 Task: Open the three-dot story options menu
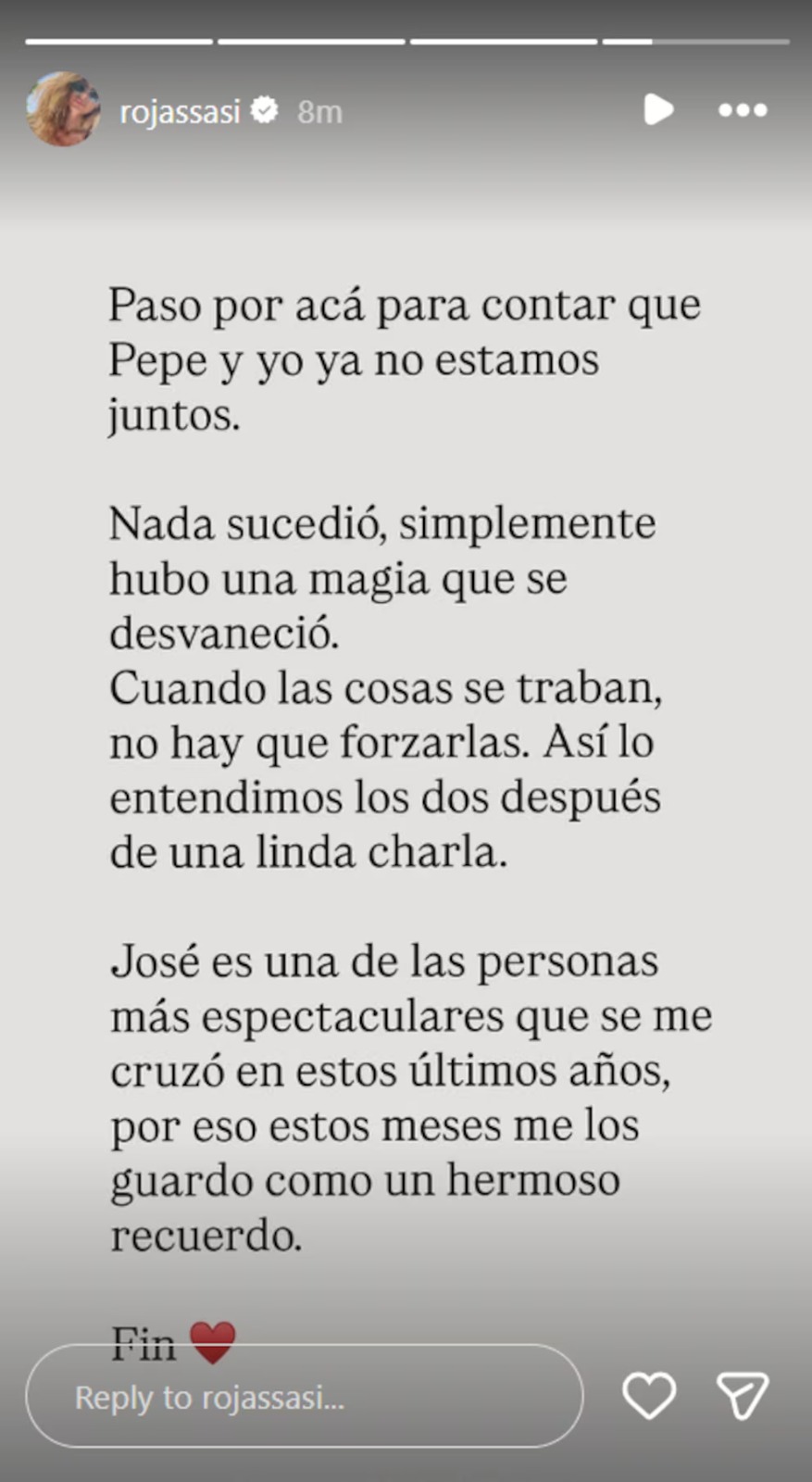click(743, 110)
